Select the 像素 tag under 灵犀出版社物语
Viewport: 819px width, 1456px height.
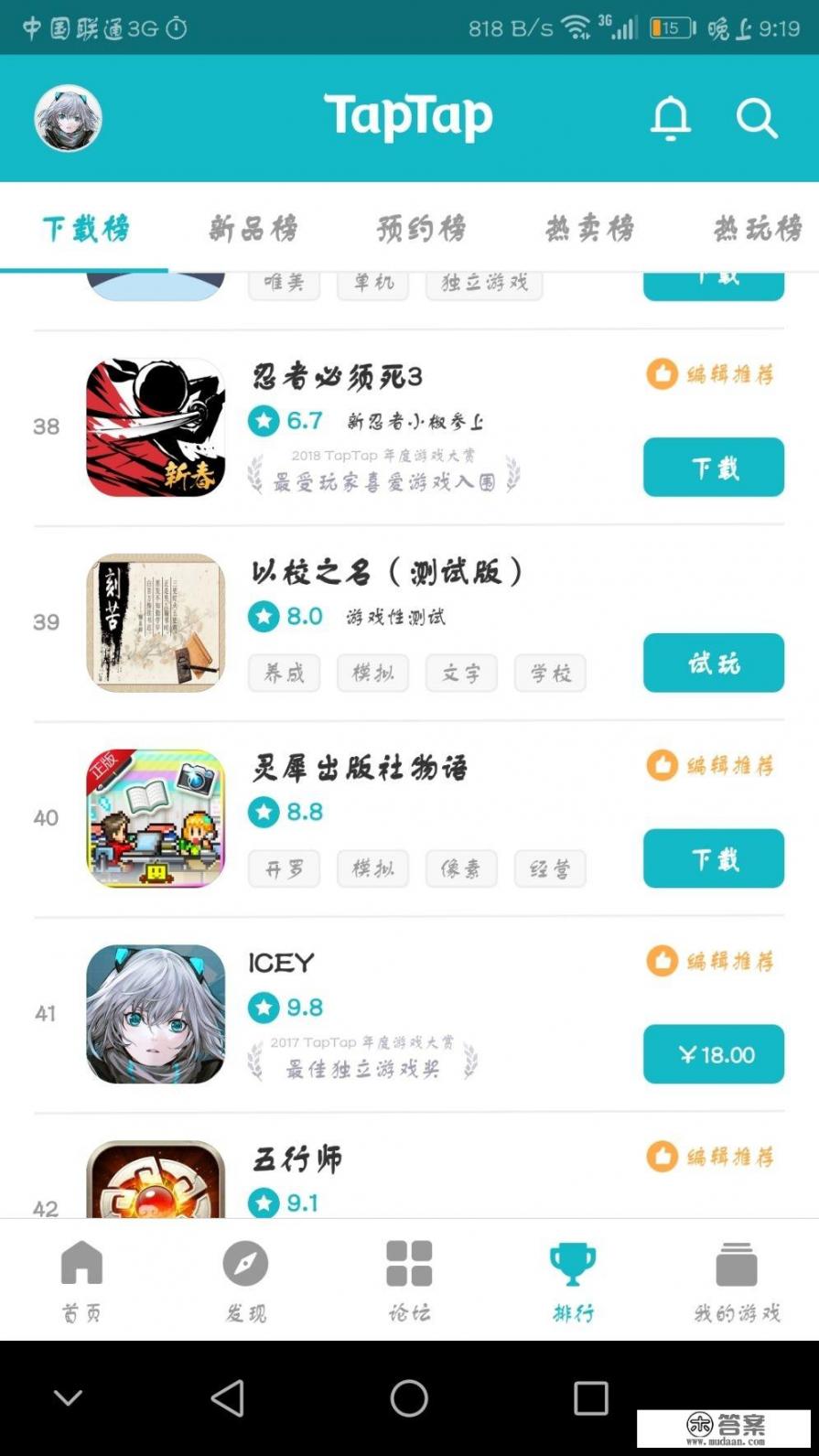click(461, 868)
